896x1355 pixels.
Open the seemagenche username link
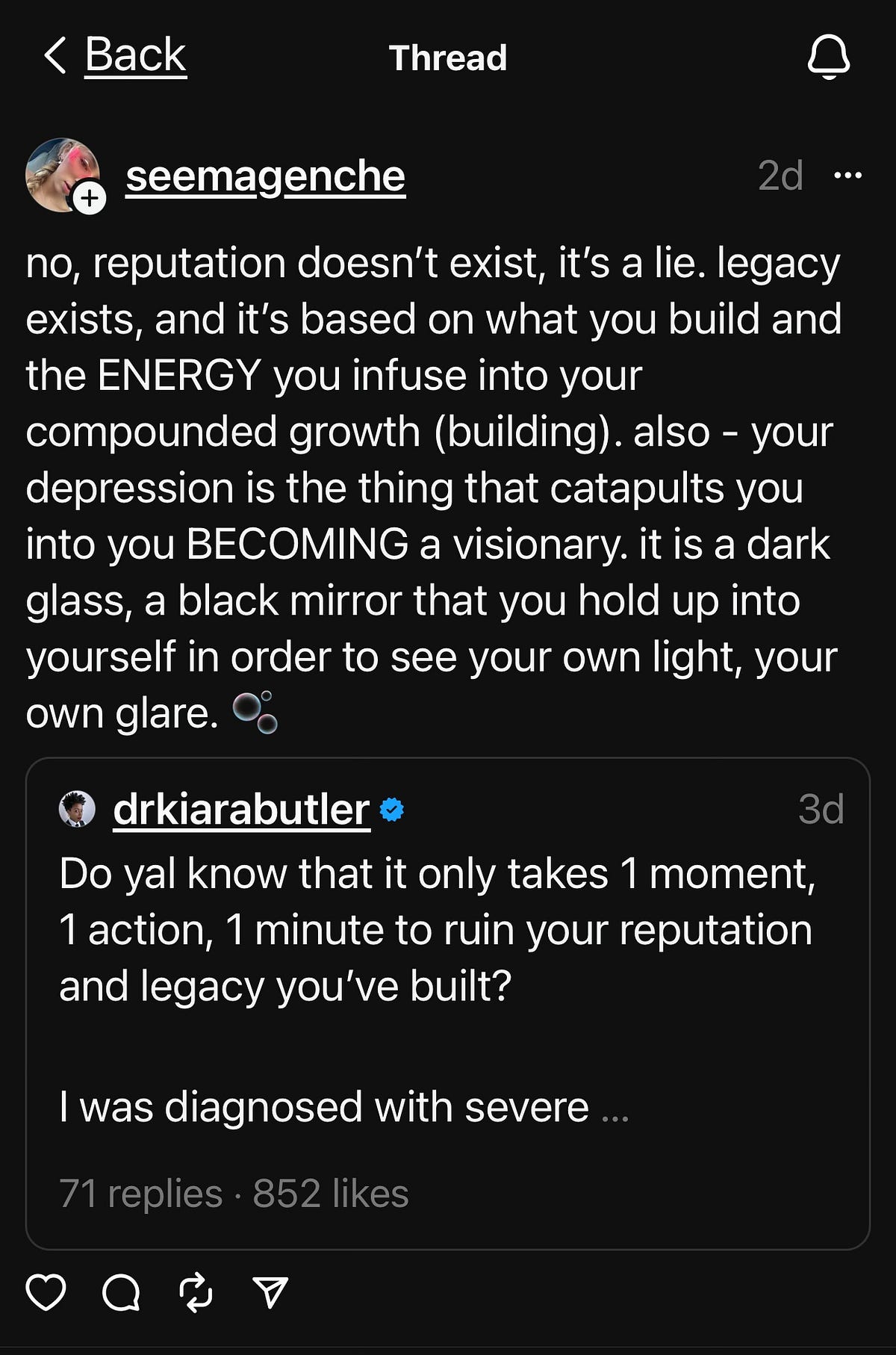coord(265,176)
